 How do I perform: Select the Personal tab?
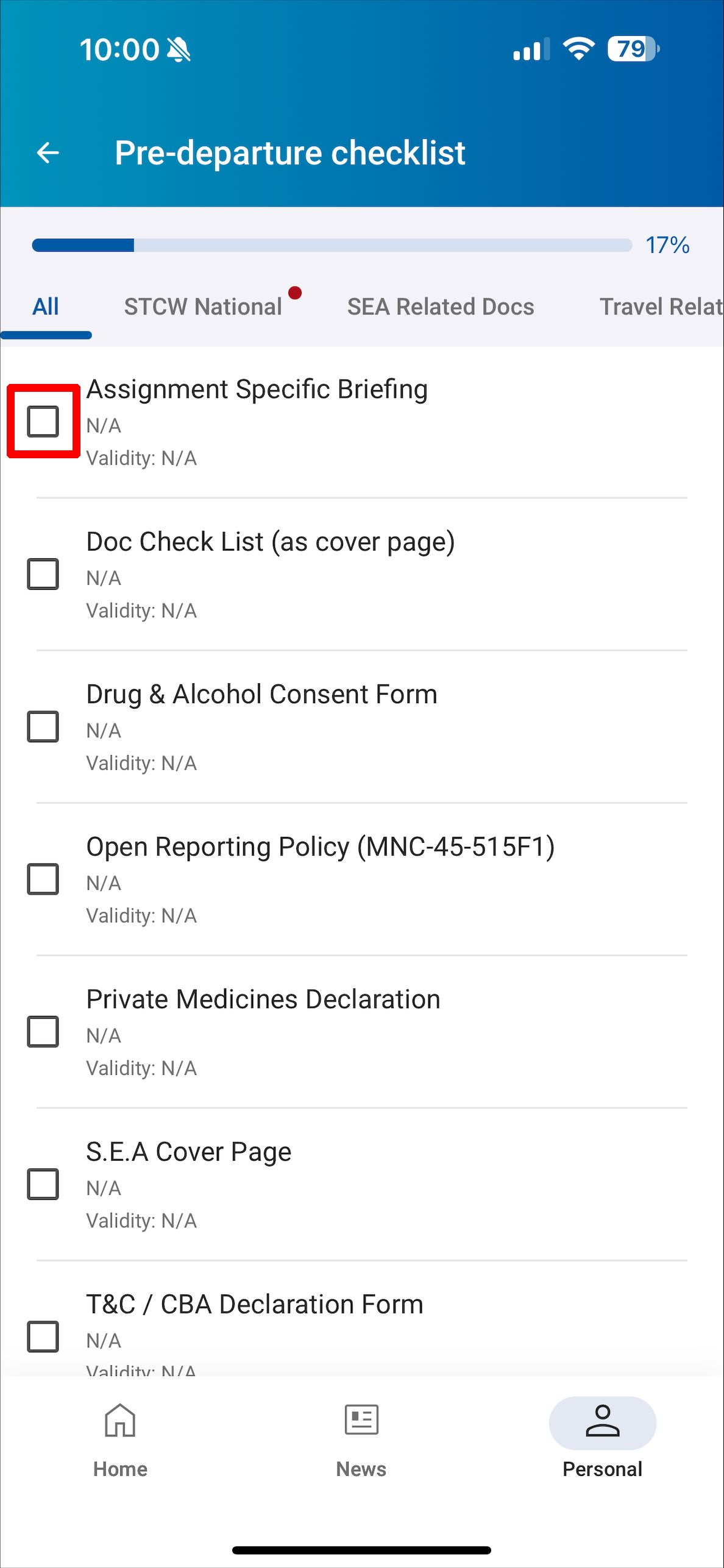pos(602,1441)
